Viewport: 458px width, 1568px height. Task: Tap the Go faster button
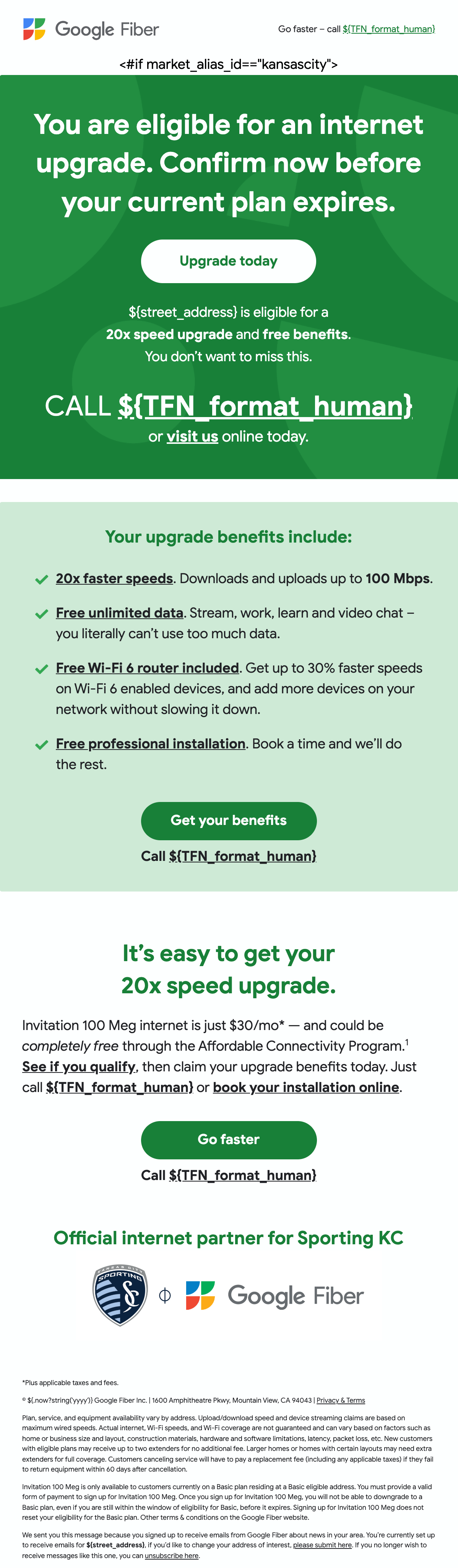pos(228,1139)
